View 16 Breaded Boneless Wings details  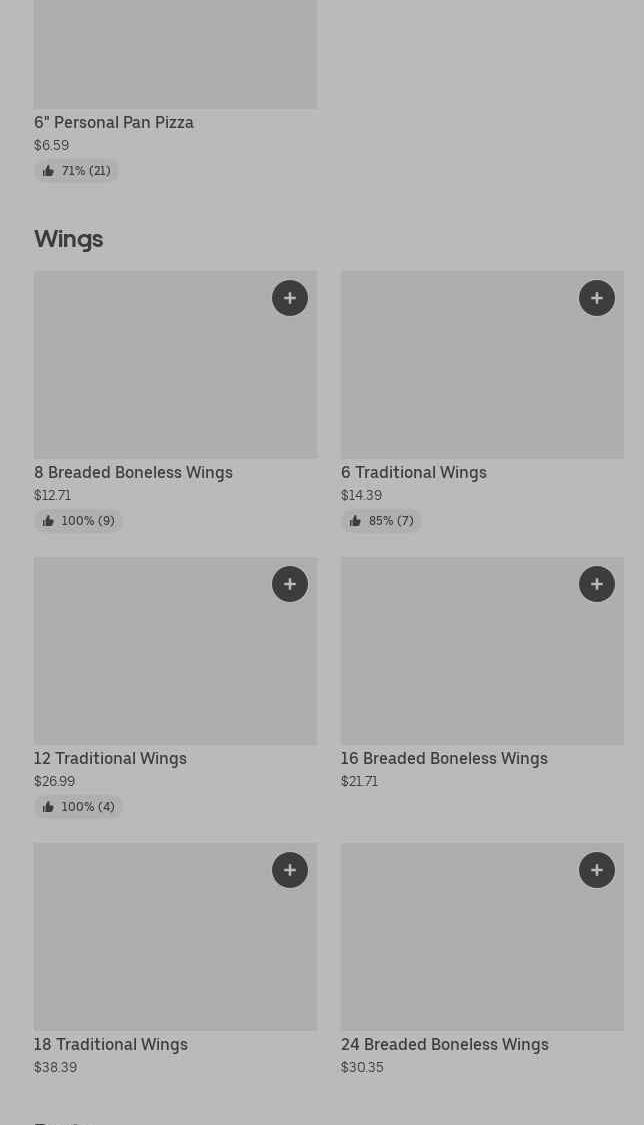pyautogui.click(x=444, y=758)
